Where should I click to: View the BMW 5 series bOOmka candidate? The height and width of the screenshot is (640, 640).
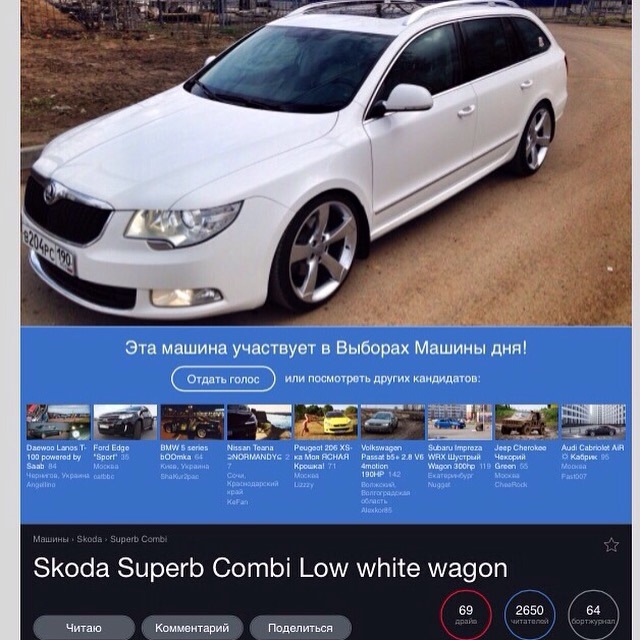click(x=192, y=422)
